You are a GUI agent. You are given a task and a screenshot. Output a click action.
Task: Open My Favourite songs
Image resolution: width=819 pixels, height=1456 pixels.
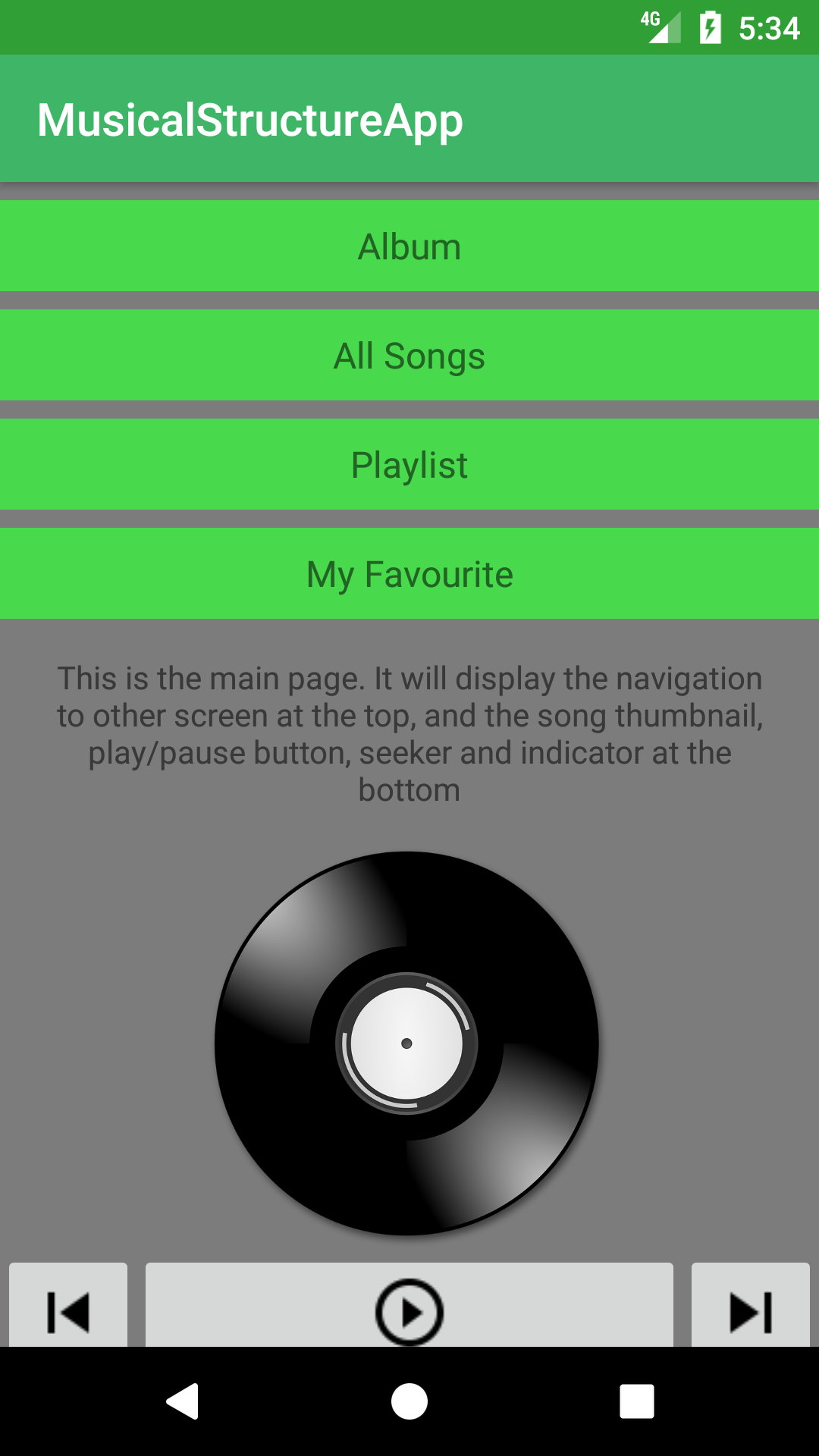click(409, 573)
